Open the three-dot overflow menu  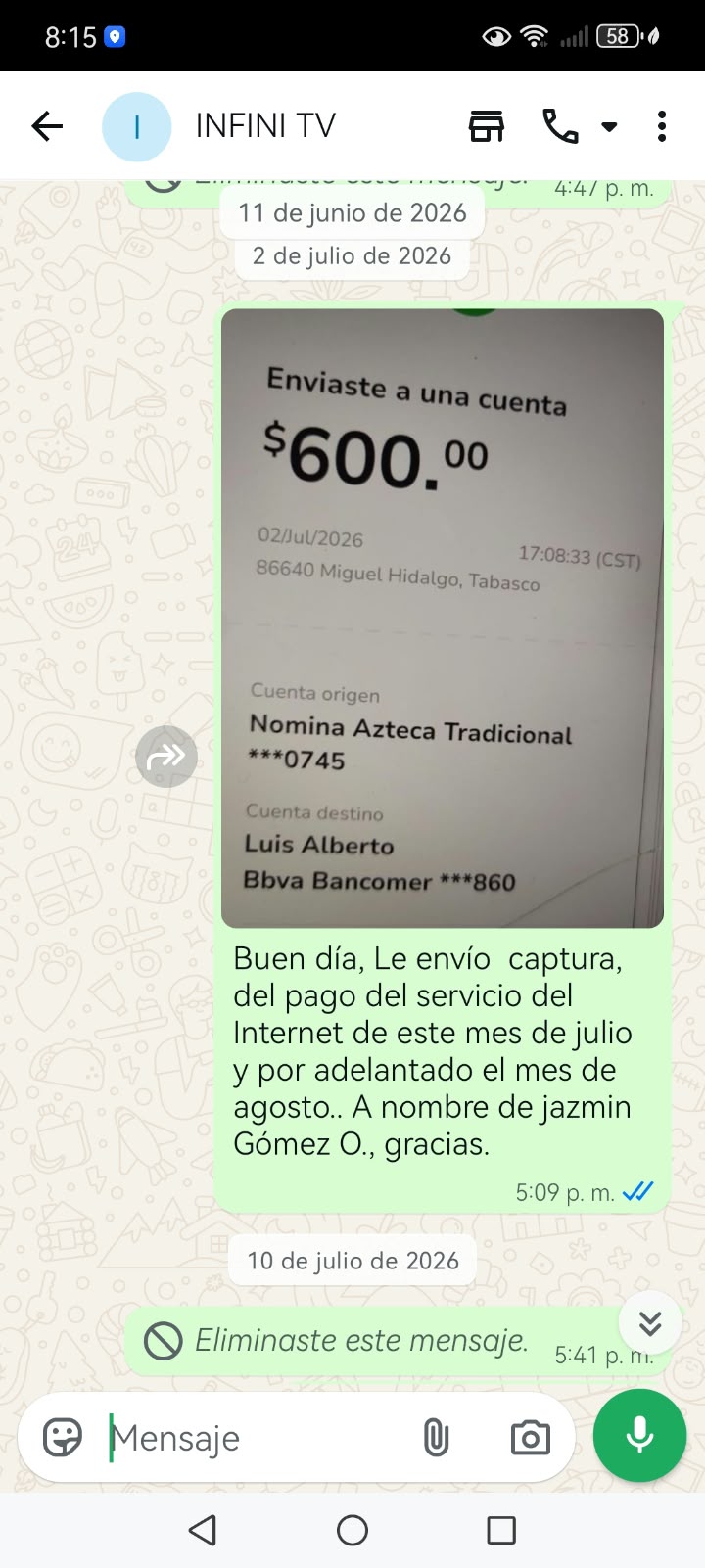662,126
